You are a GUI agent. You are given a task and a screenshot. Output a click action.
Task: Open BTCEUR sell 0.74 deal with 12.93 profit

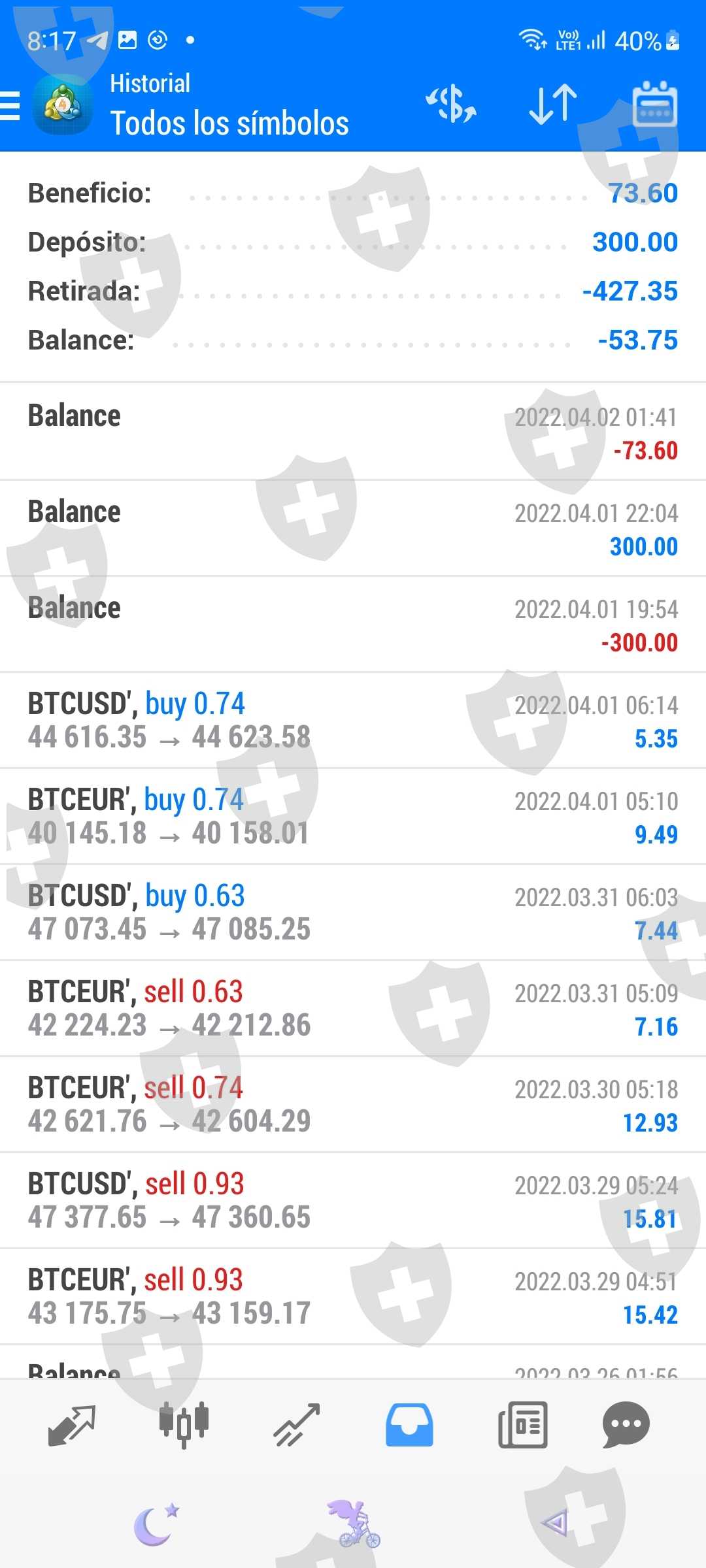(x=353, y=1104)
